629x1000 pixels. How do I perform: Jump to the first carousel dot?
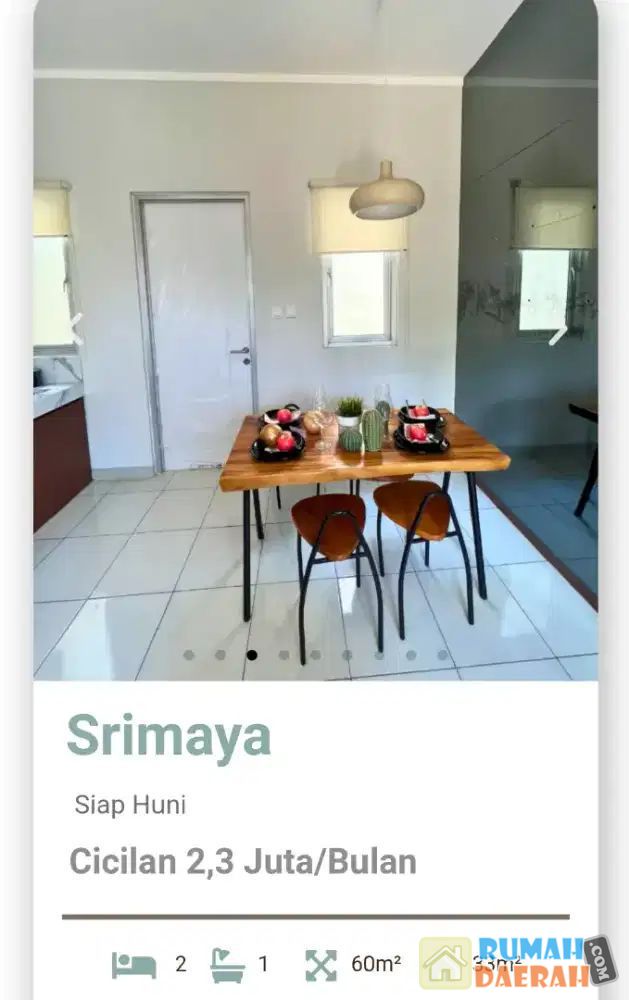click(x=188, y=655)
